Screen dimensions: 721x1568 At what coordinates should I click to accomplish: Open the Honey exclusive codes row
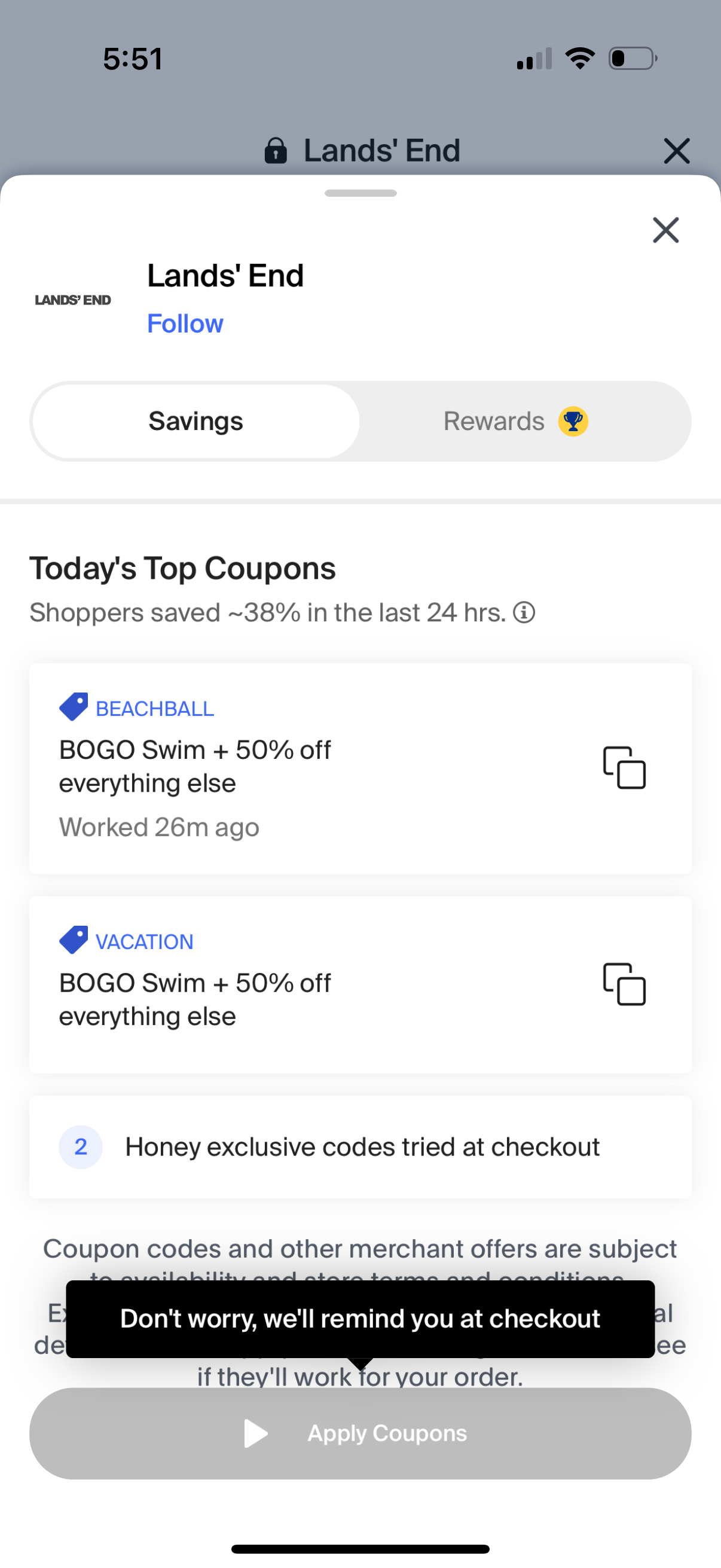point(360,1147)
